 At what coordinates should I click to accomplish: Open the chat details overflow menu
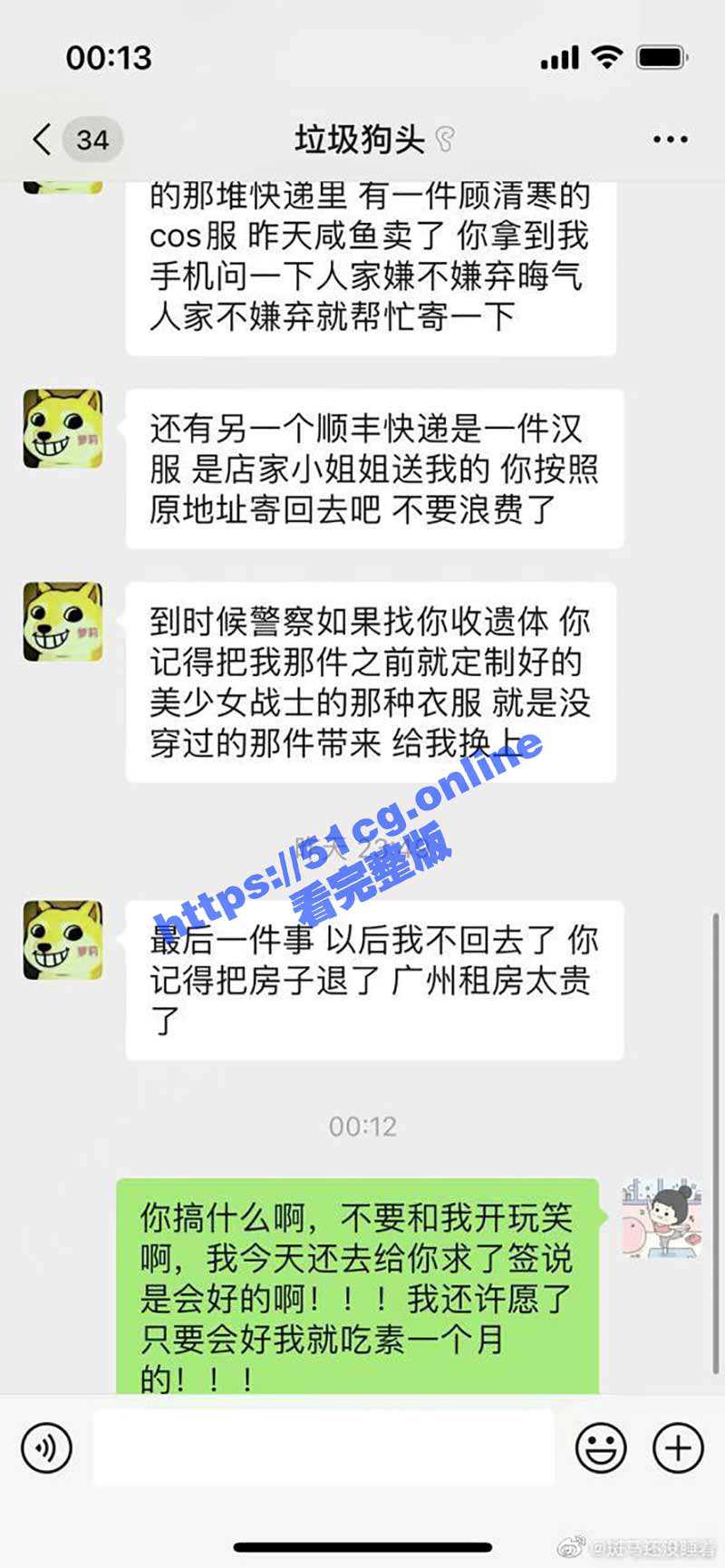(670, 140)
